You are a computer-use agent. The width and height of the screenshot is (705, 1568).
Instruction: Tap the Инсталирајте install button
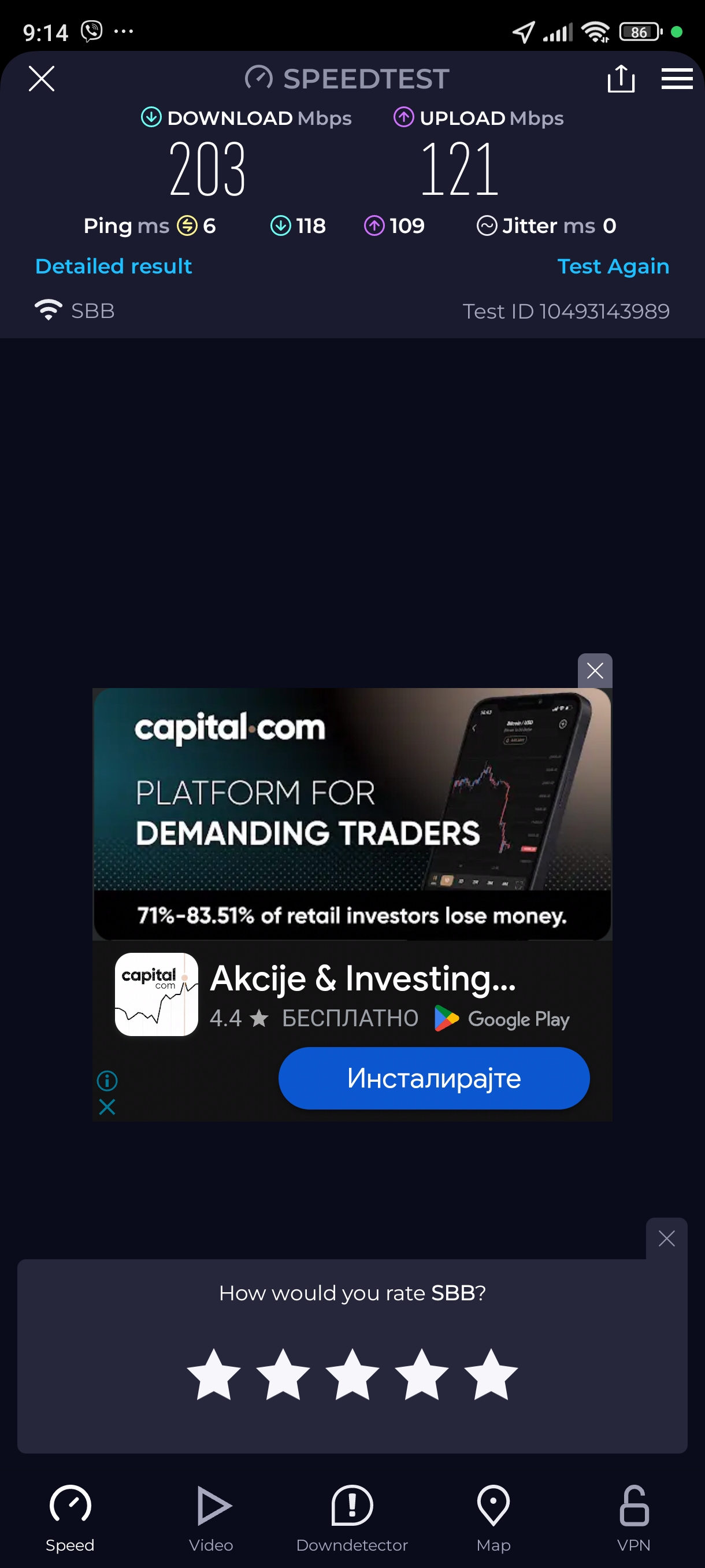click(x=434, y=1078)
